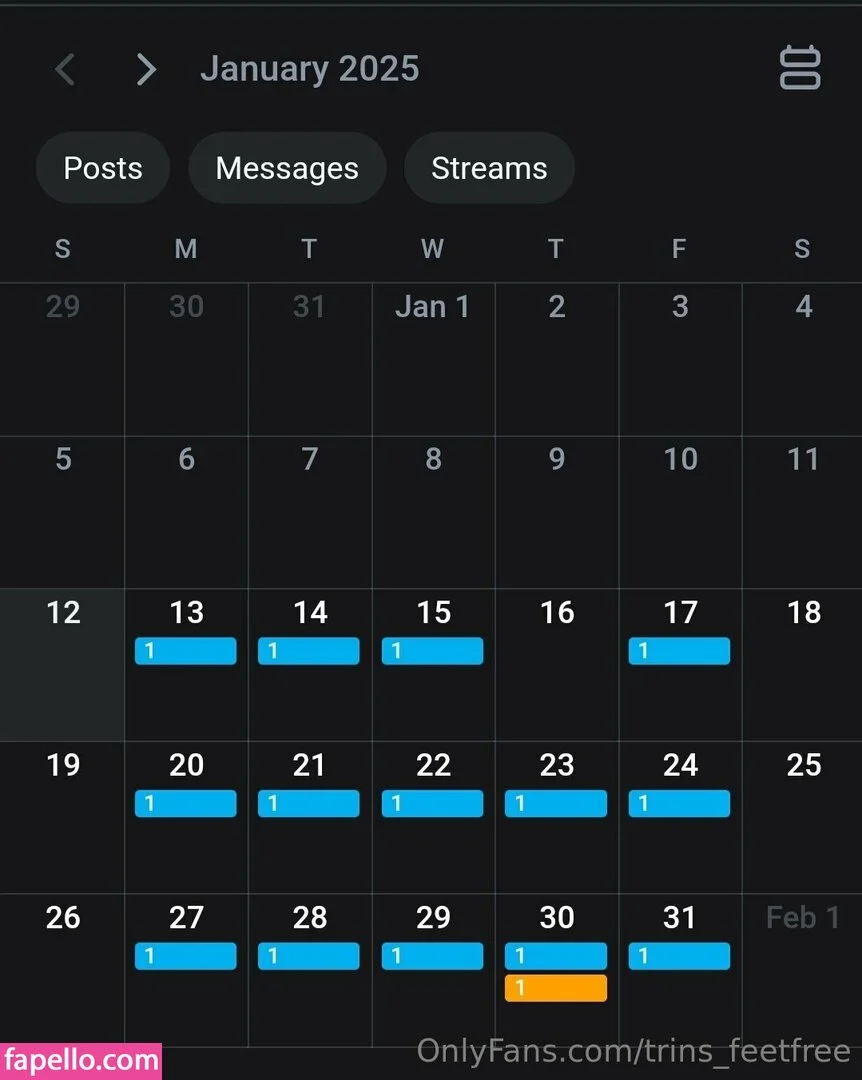Switch the calendar view layout
The image size is (862, 1080).
coord(799,69)
